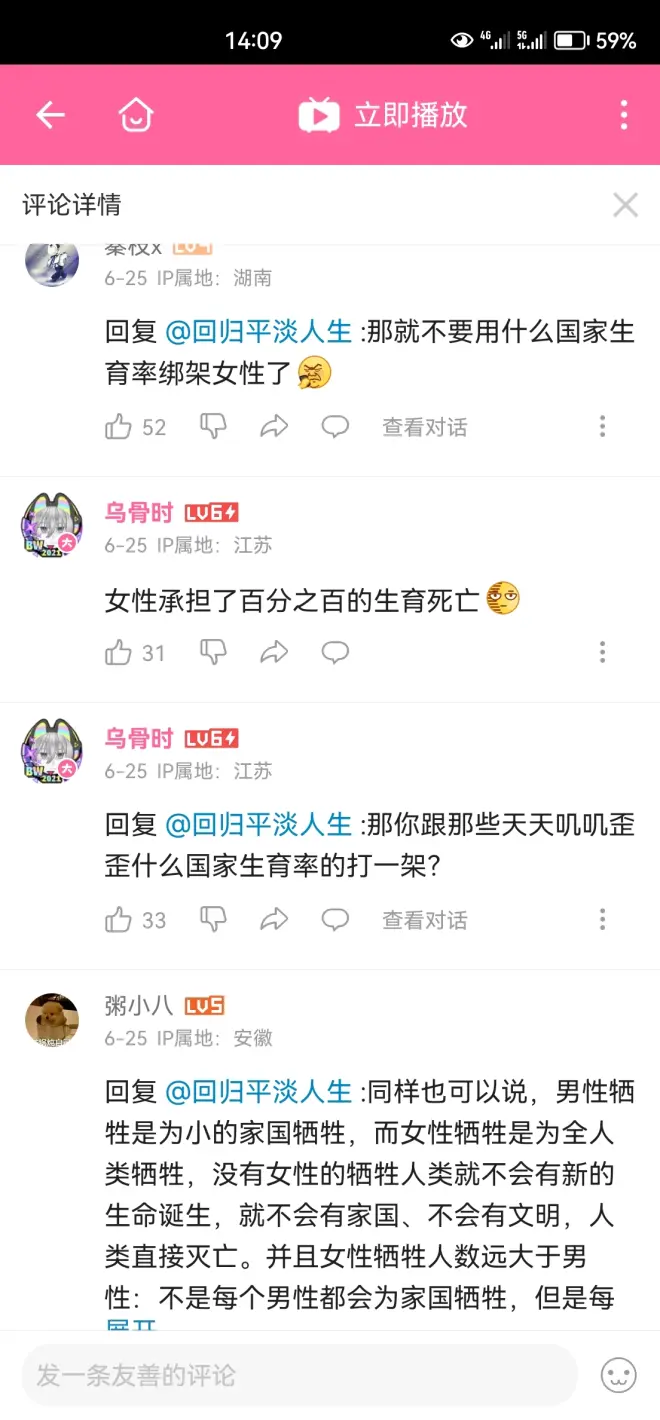Open 查看对话 under the 52-like comment

pos(424,427)
